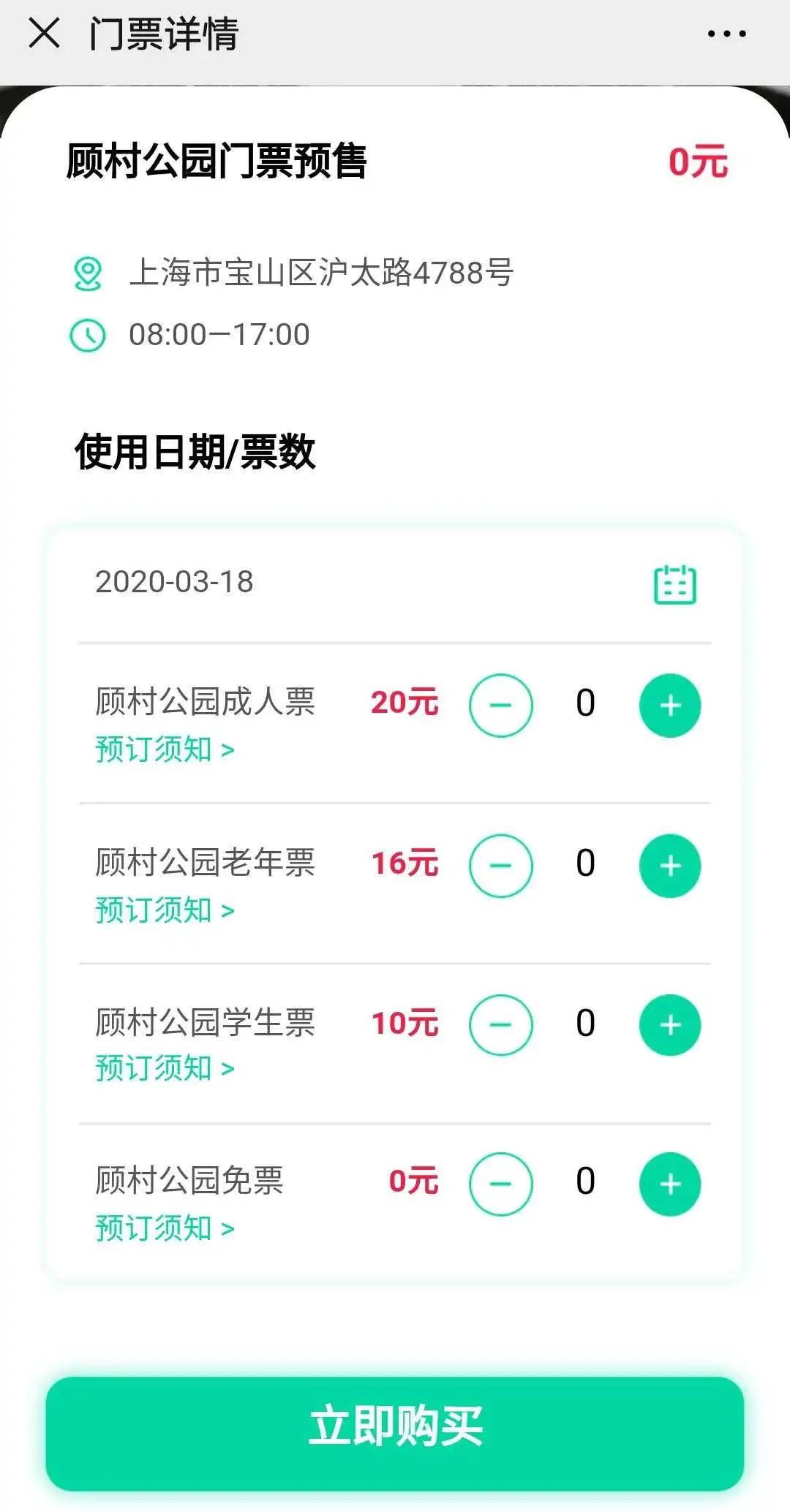Image resolution: width=790 pixels, height=1512 pixels.
Task: Tap the minus icon for 顾村公园成人票
Action: click(x=501, y=705)
